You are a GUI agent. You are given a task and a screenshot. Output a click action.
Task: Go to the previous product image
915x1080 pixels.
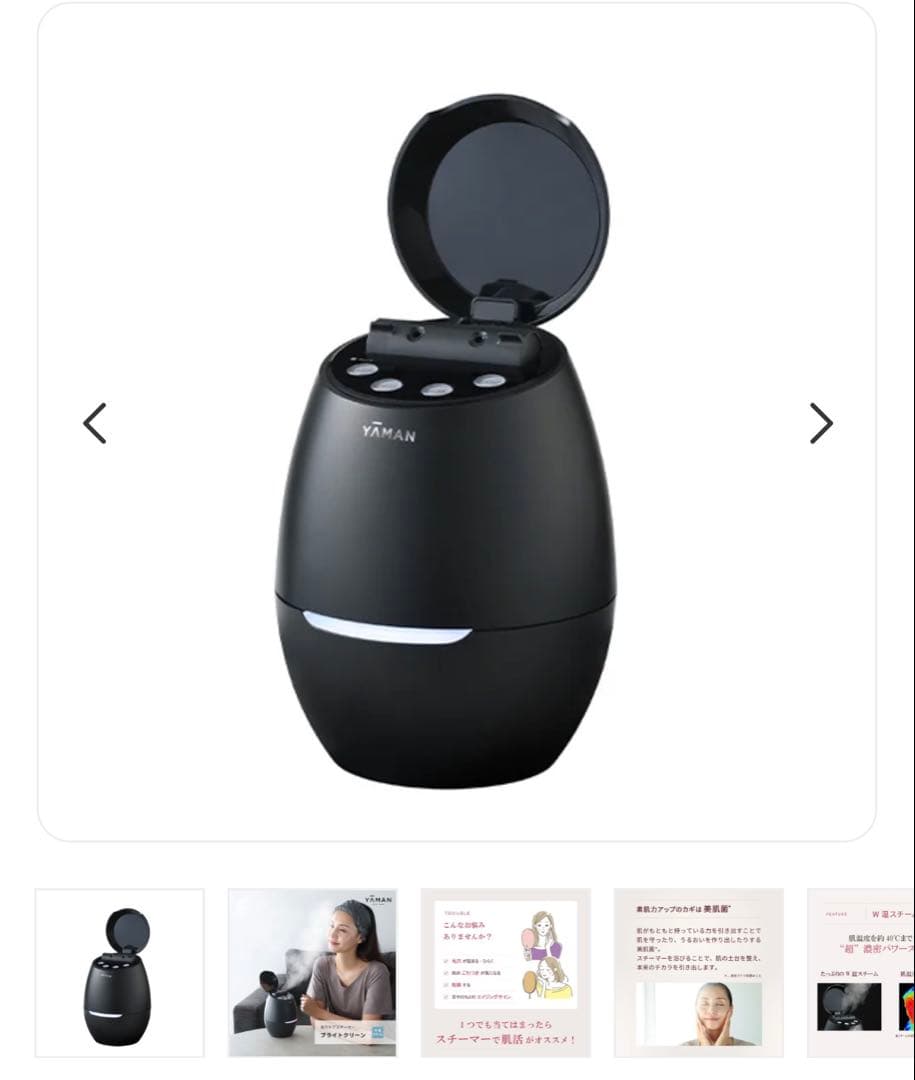(x=94, y=423)
